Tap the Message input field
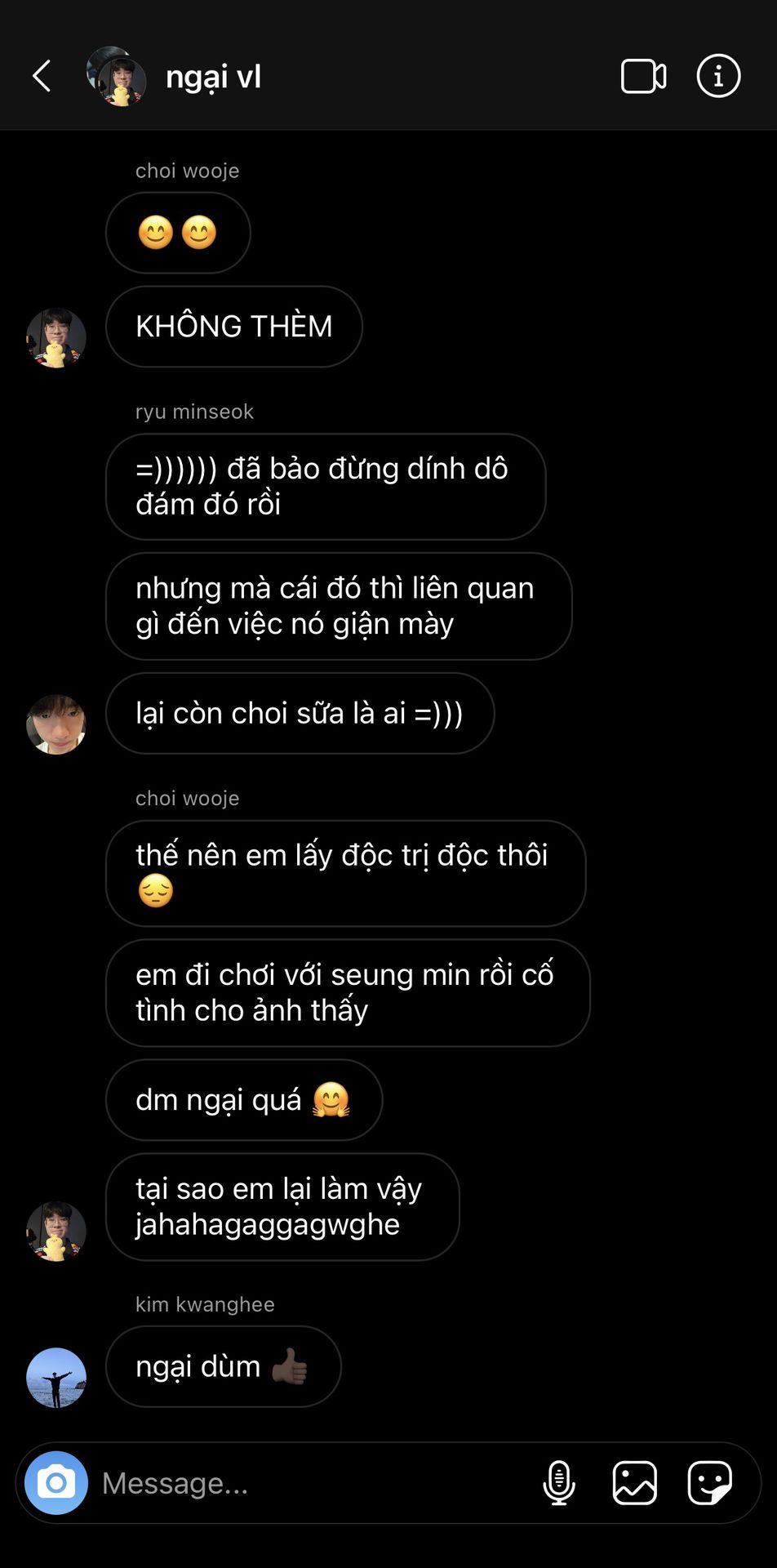777x1568 pixels. (x=310, y=1482)
